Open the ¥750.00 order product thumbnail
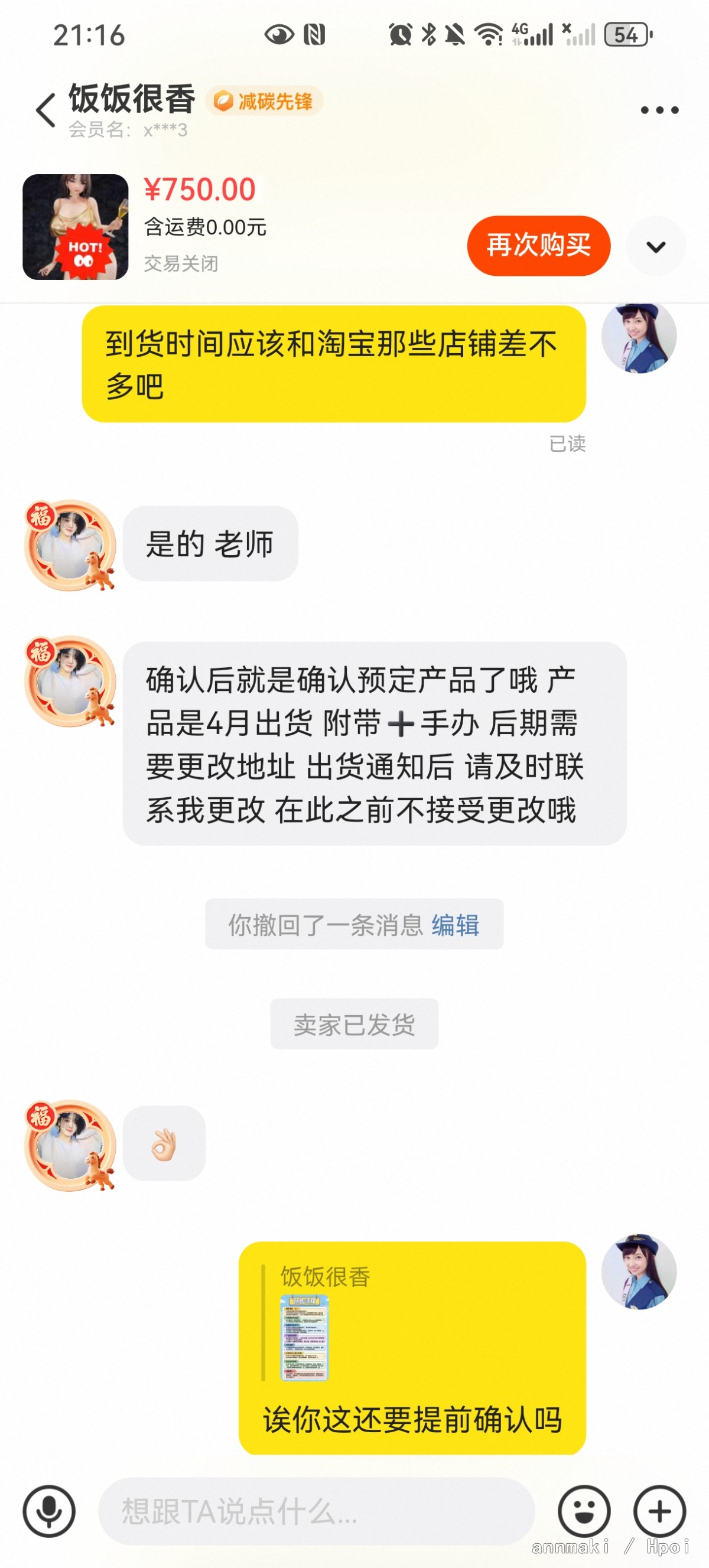This screenshot has height=1568, width=709. pos(76,227)
